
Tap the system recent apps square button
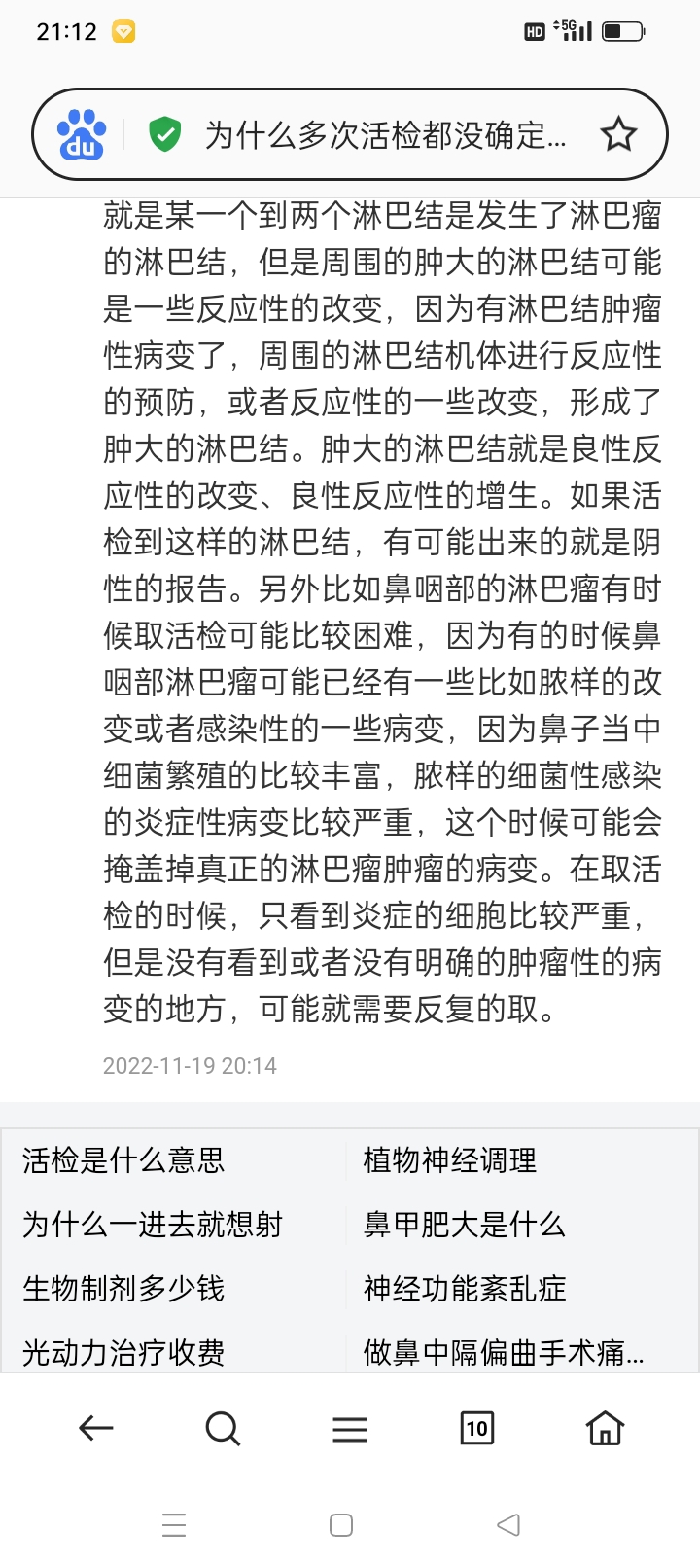point(341,1525)
